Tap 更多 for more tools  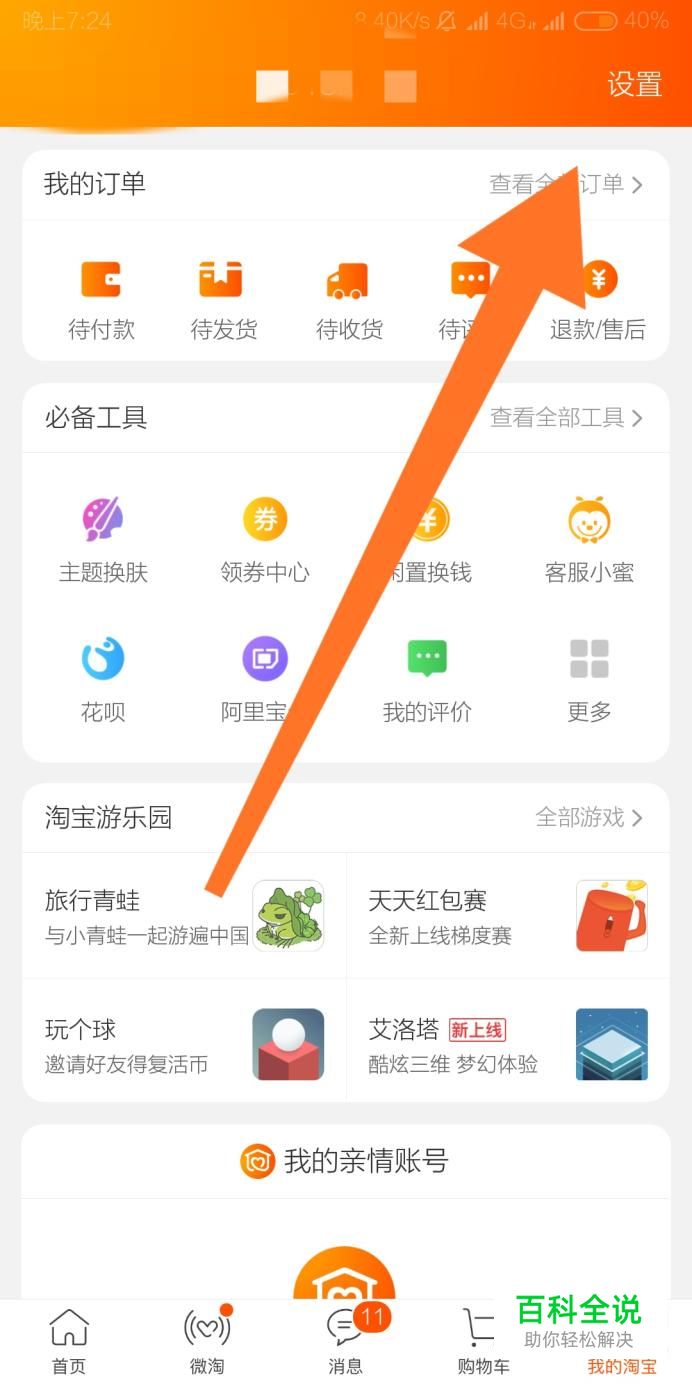tap(589, 680)
